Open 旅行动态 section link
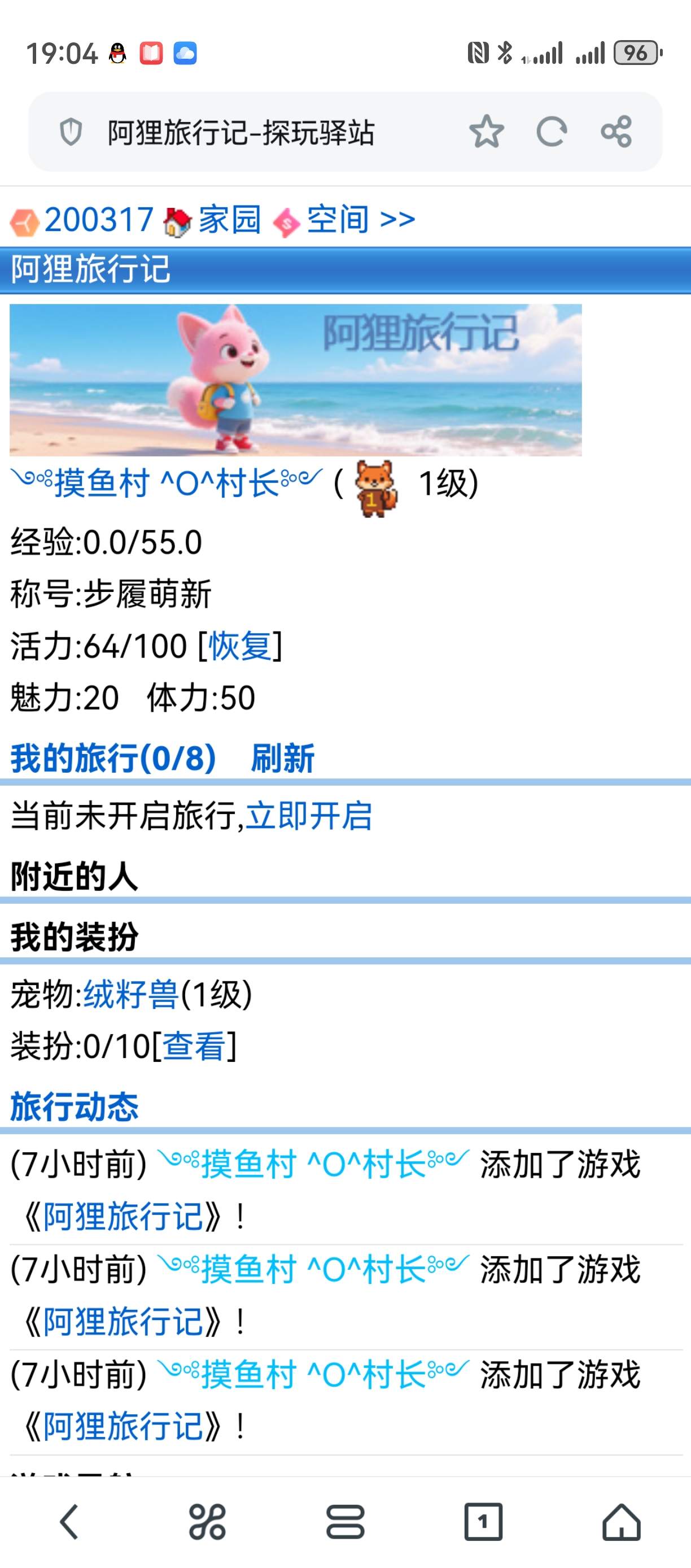 point(74,1107)
